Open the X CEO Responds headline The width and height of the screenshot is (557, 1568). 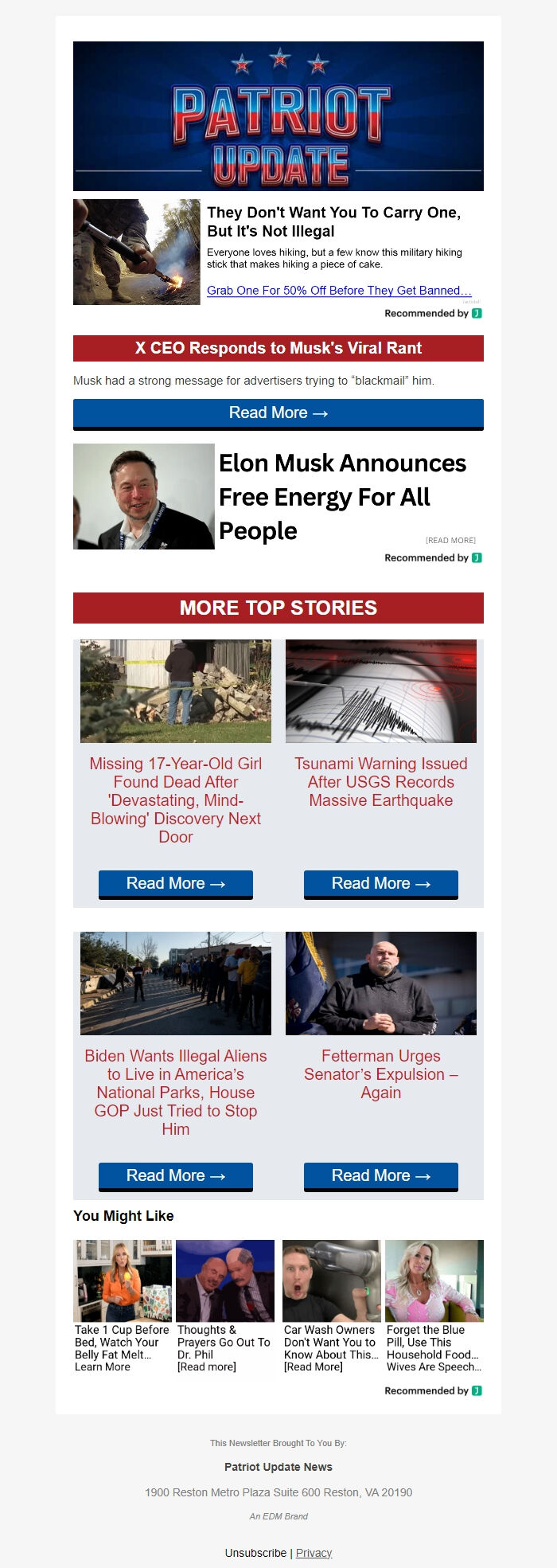point(278,348)
